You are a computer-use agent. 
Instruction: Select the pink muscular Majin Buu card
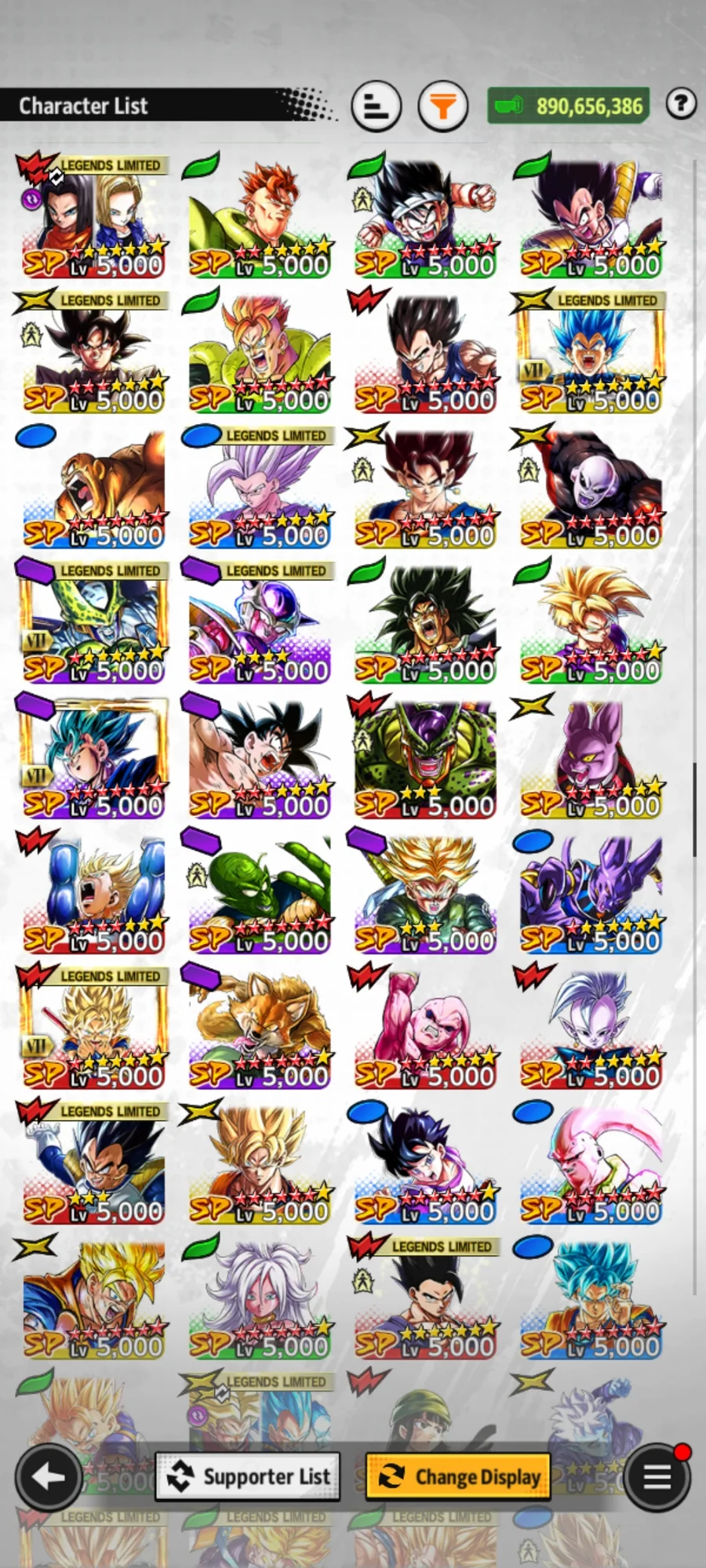pos(425,1029)
